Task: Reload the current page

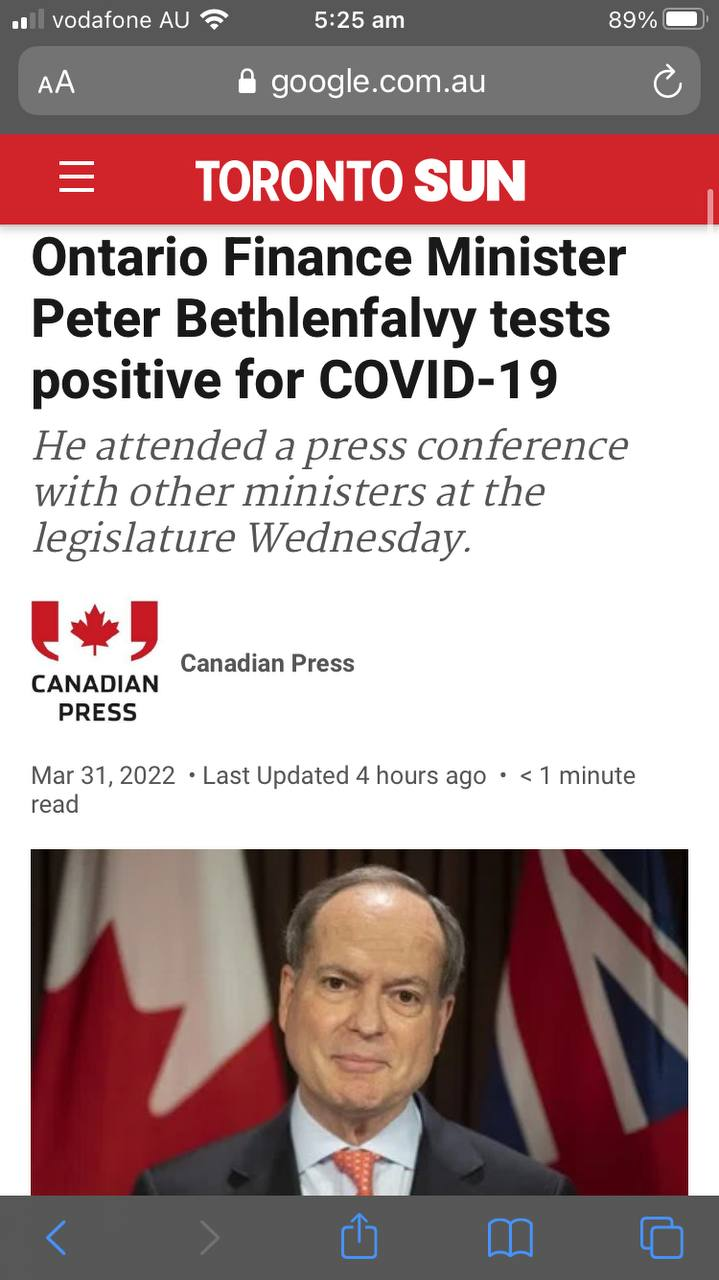Action: [x=667, y=83]
